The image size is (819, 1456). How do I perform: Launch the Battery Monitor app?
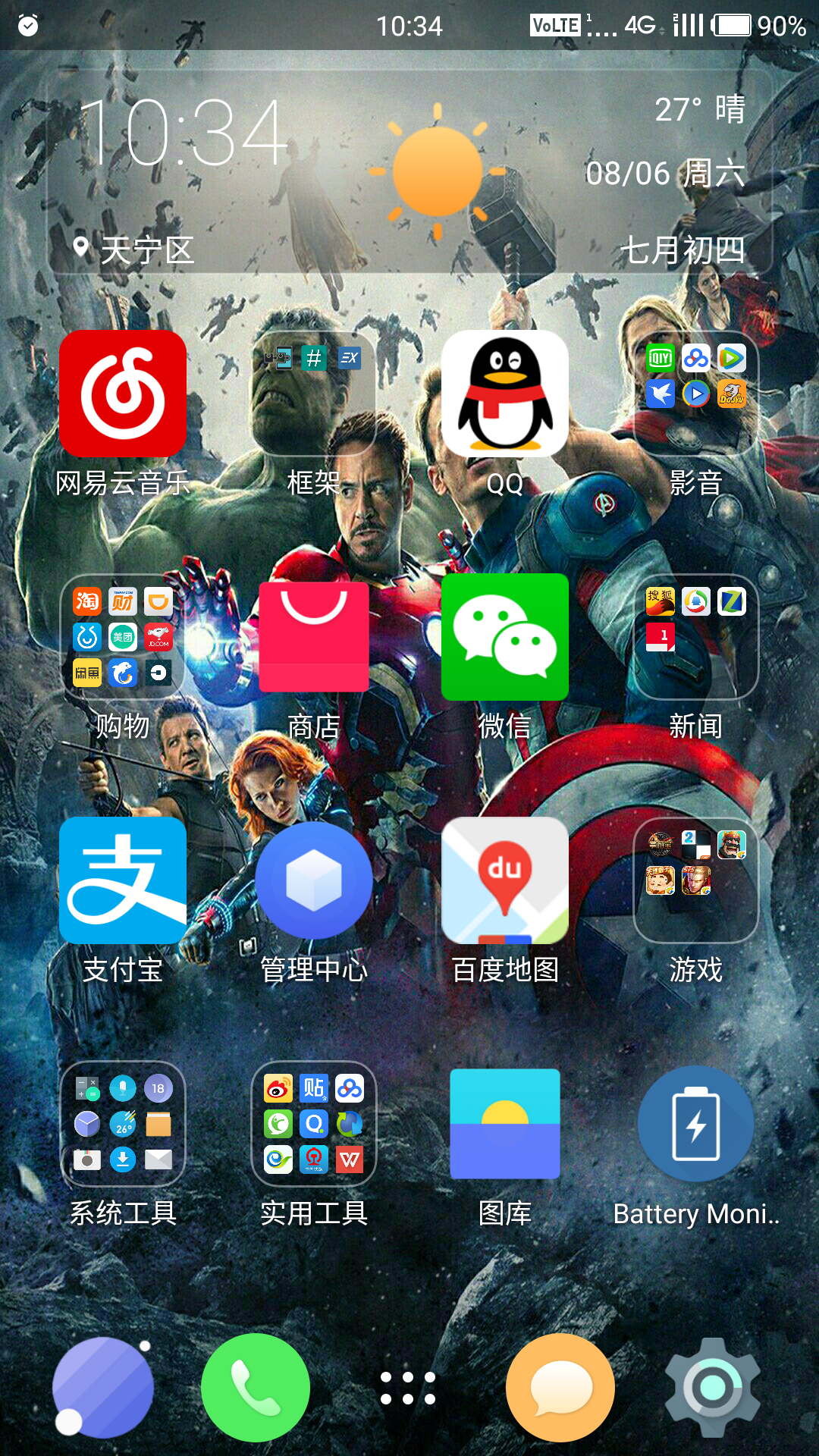coord(696,1124)
